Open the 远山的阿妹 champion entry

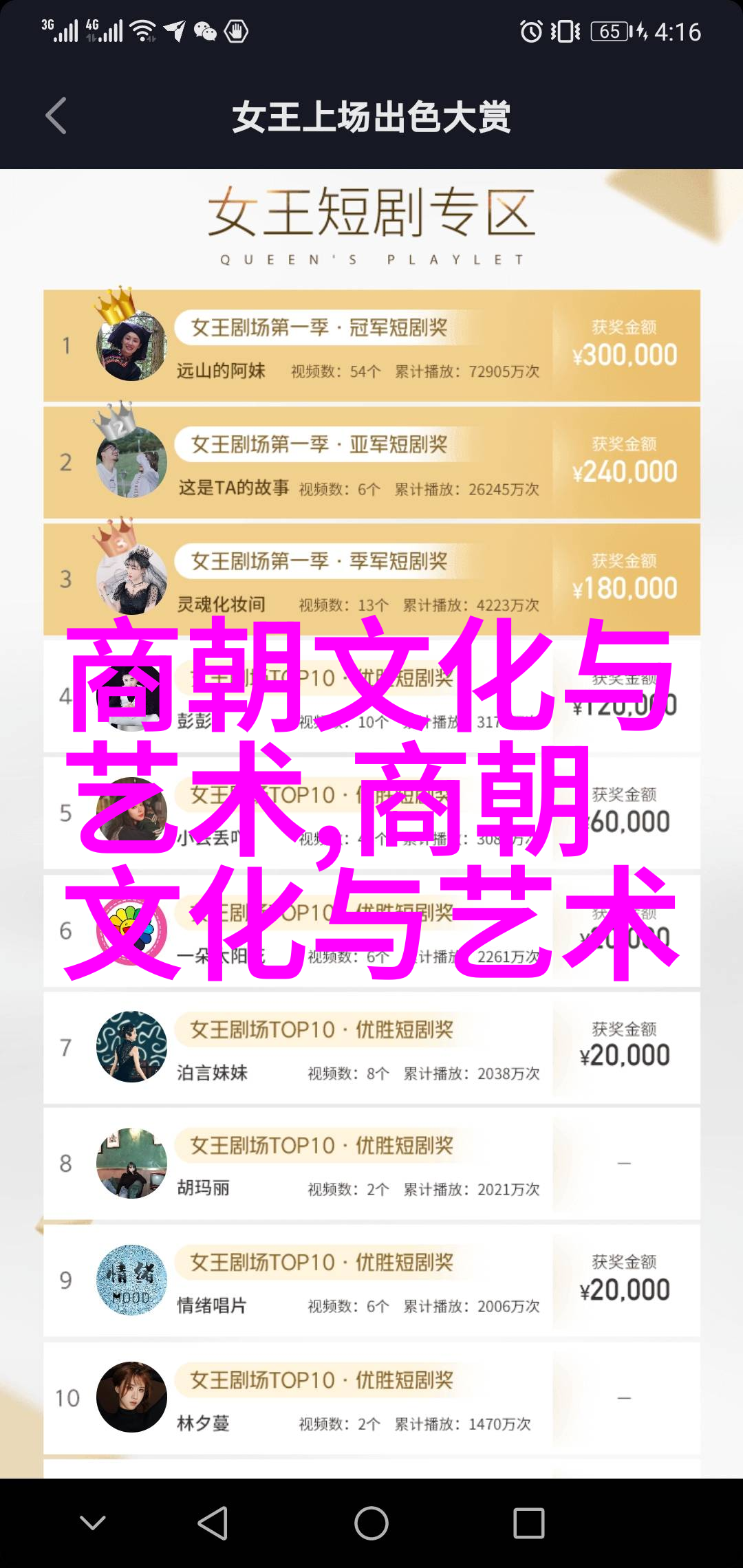(x=371, y=346)
